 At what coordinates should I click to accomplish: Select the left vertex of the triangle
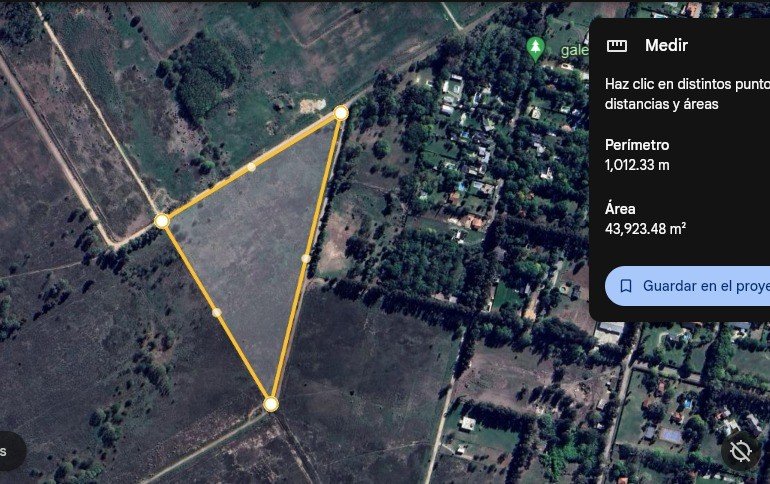click(x=162, y=220)
